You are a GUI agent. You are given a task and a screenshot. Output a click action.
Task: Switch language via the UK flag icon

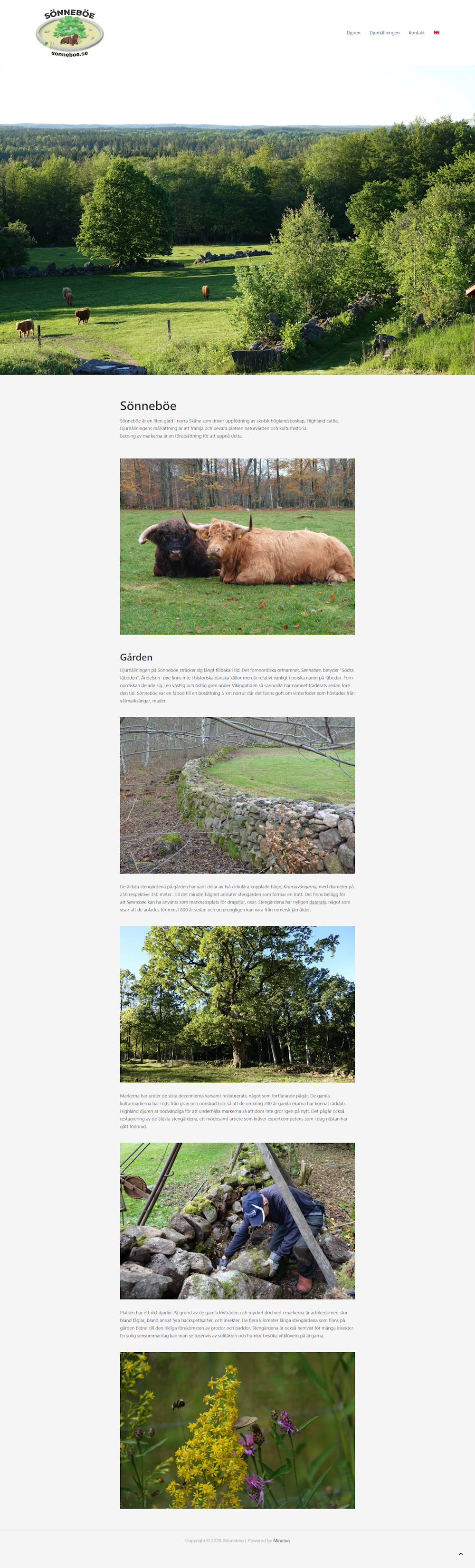[x=436, y=33]
